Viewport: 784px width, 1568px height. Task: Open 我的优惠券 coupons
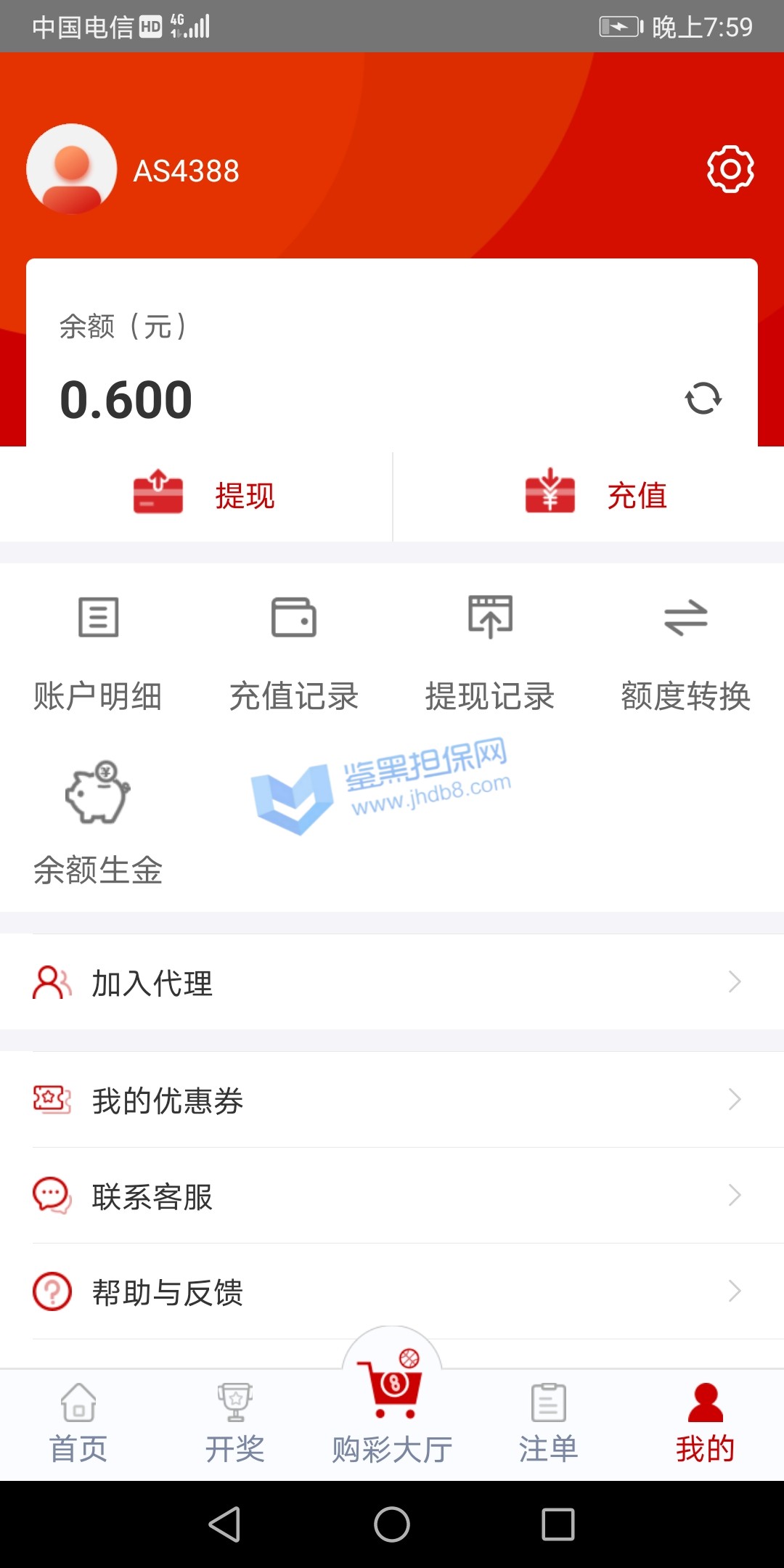(392, 1101)
